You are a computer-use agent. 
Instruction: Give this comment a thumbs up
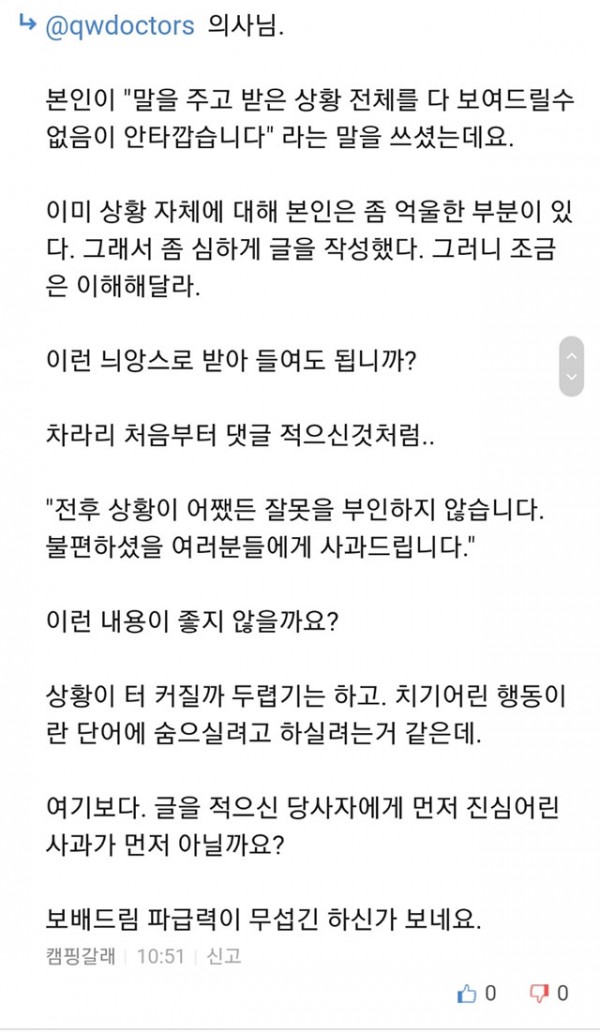point(467,993)
